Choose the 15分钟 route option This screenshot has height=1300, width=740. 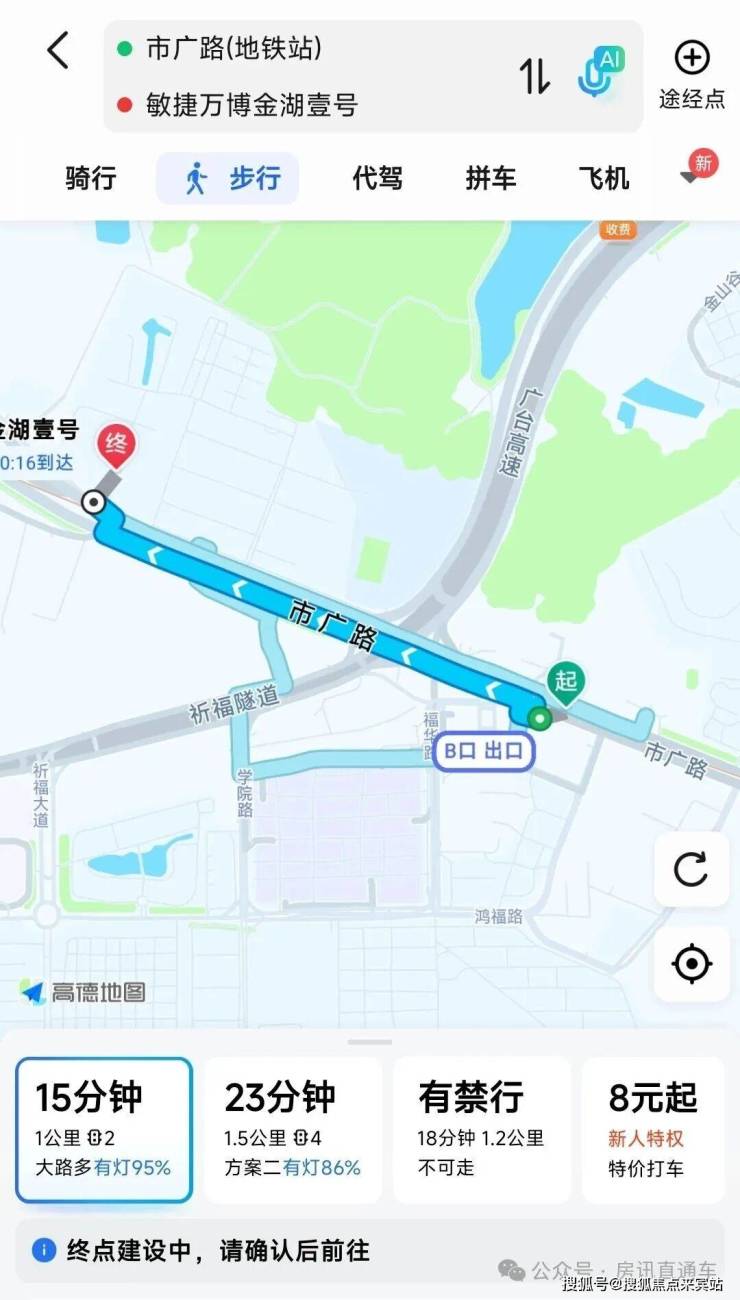104,1130
